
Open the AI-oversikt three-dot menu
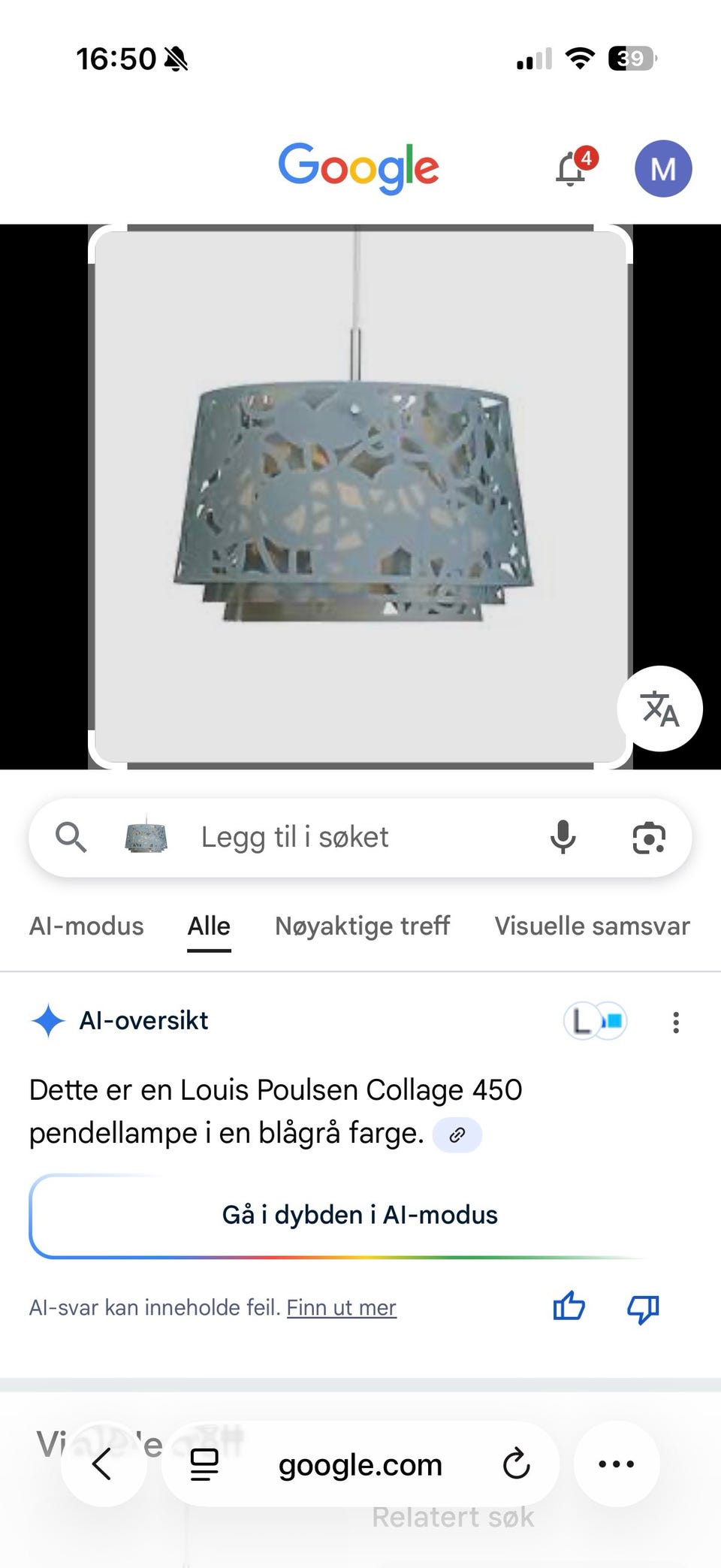click(676, 1022)
